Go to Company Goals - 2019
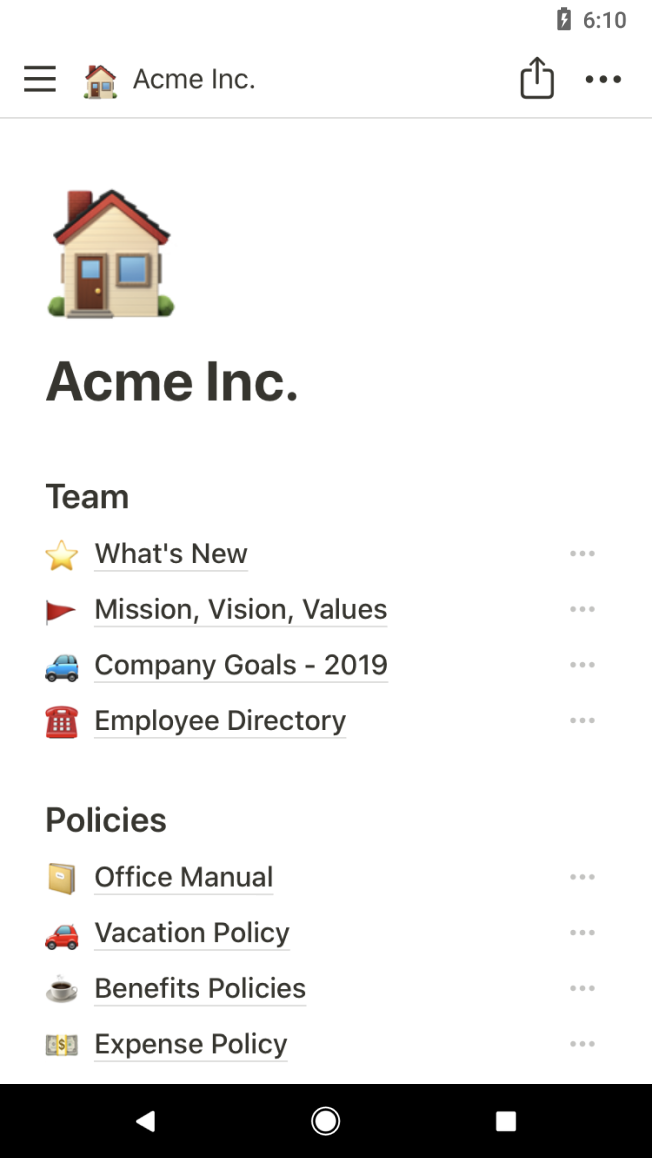Viewport: 652px width, 1158px height. [x=240, y=665]
